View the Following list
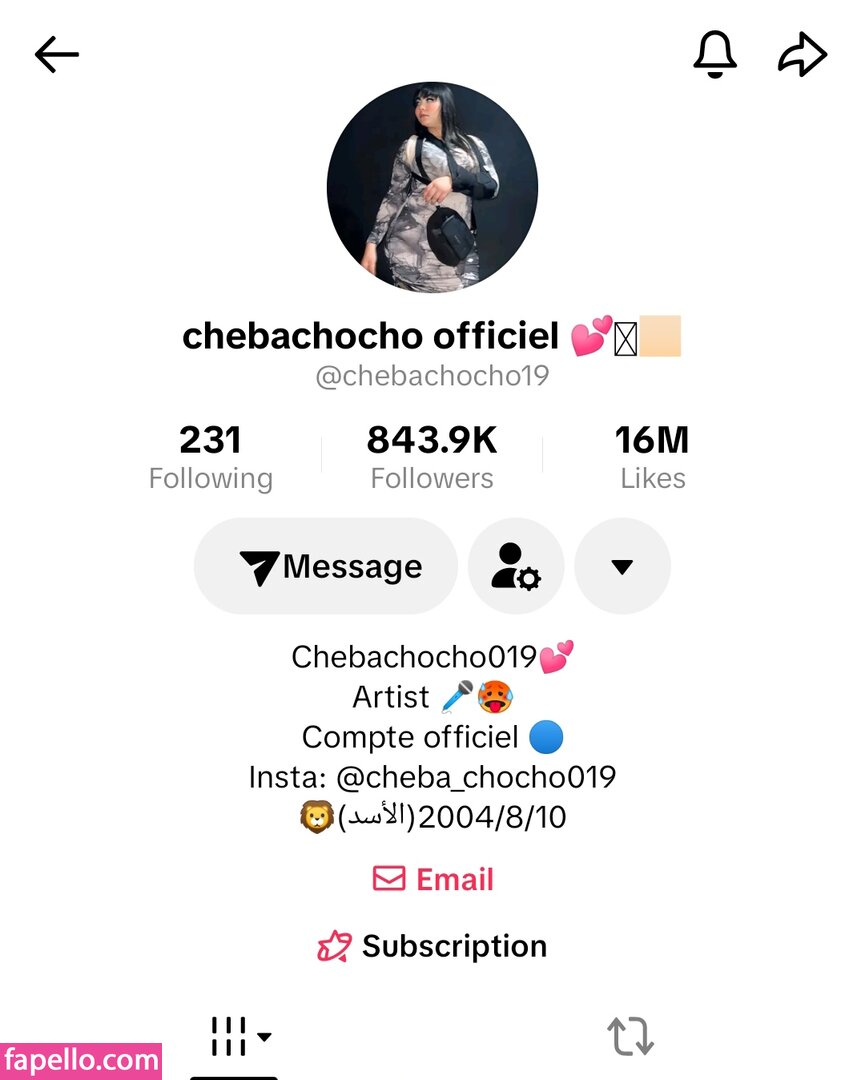This screenshot has width=865, height=1080. (210, 457)
